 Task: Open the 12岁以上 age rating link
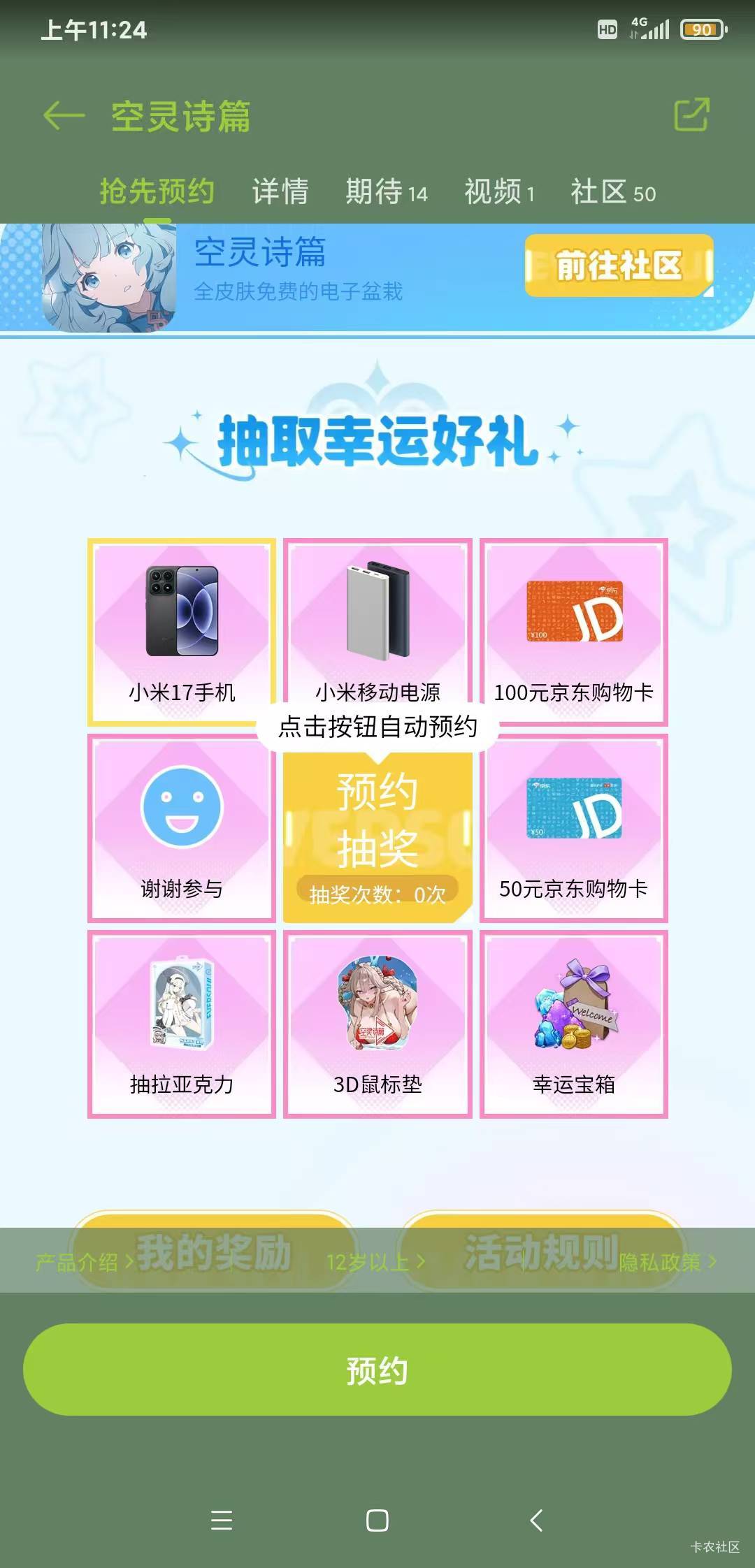click(375, 1262)
